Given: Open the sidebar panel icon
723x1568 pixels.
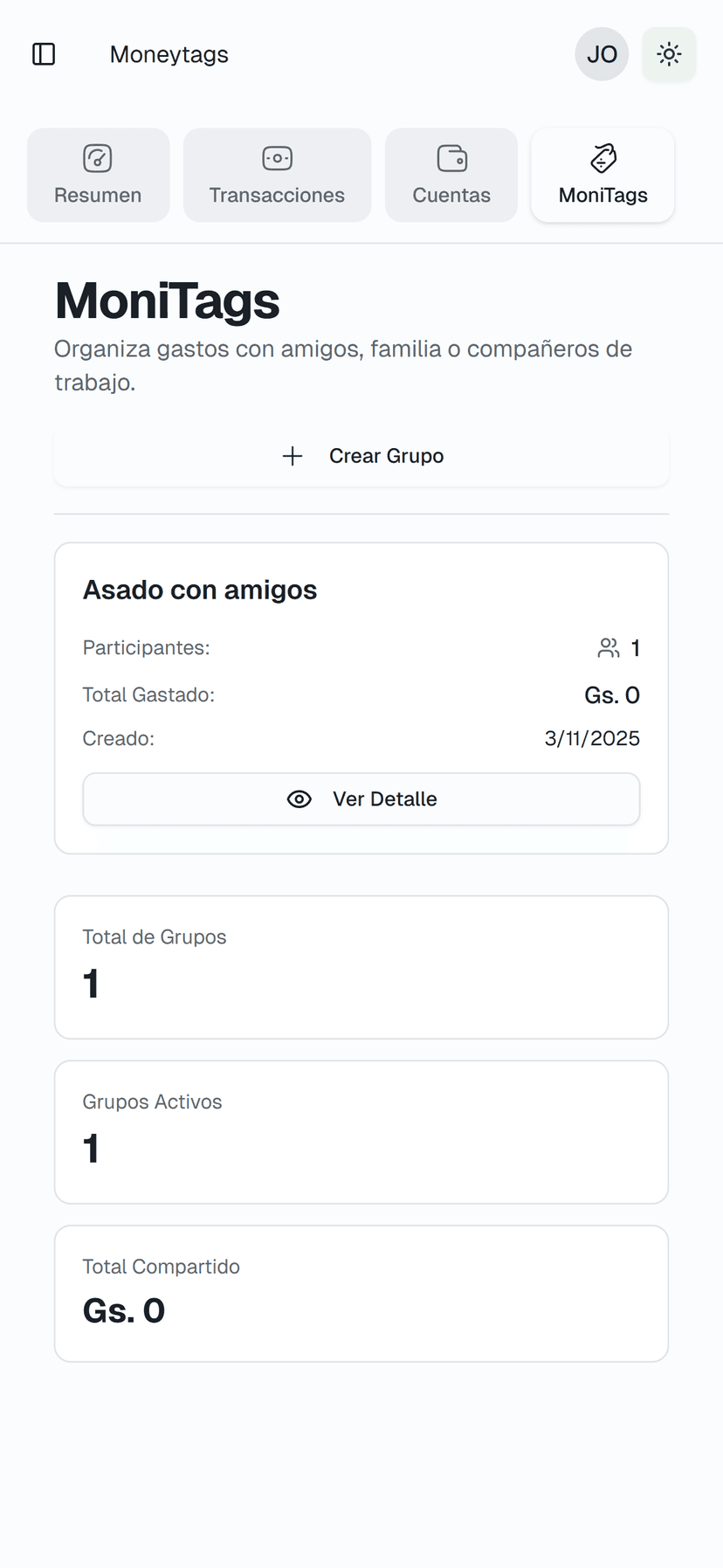Looking at the screenshot, I should (44, 53).
